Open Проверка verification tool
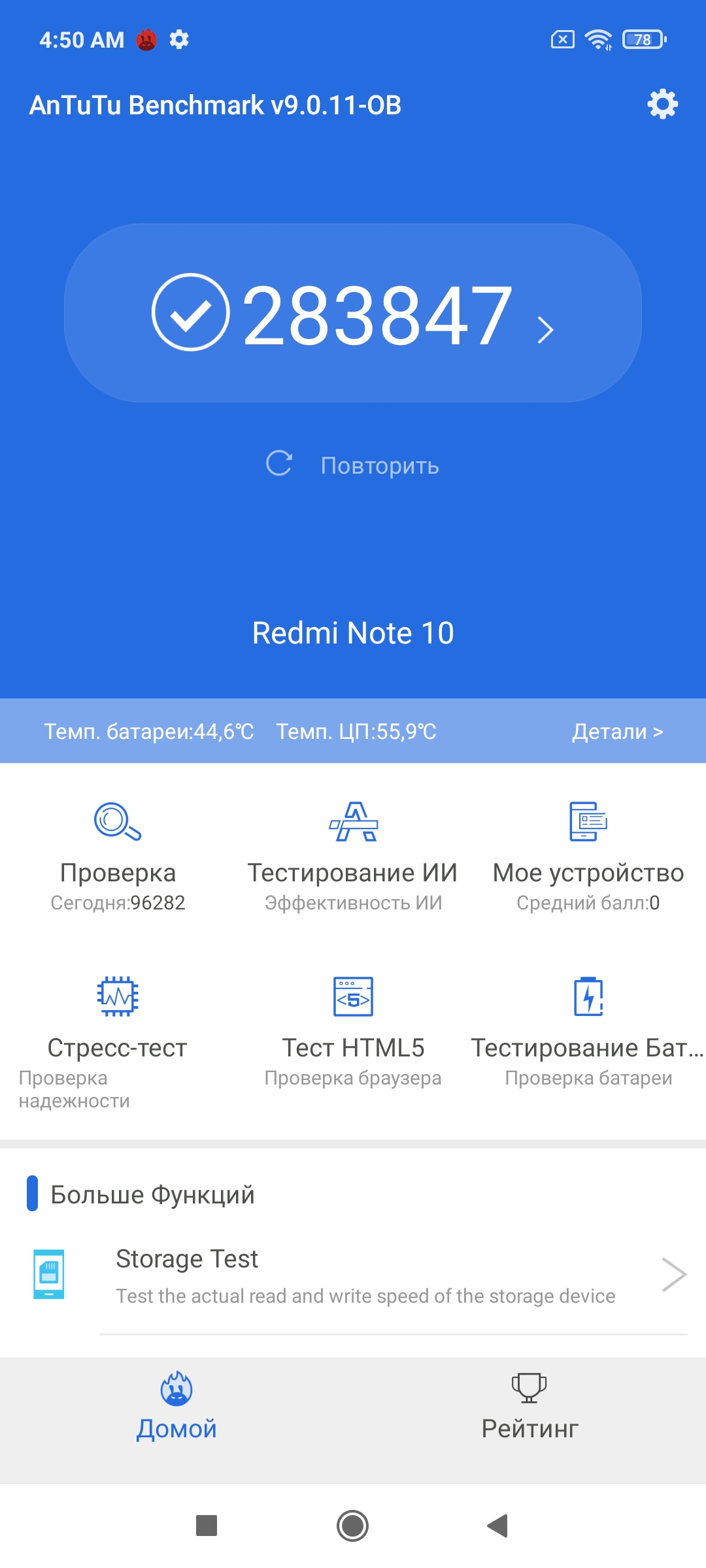Viewport: 706px width, 1568px height. pyautogui.click(x=118, y=856)
